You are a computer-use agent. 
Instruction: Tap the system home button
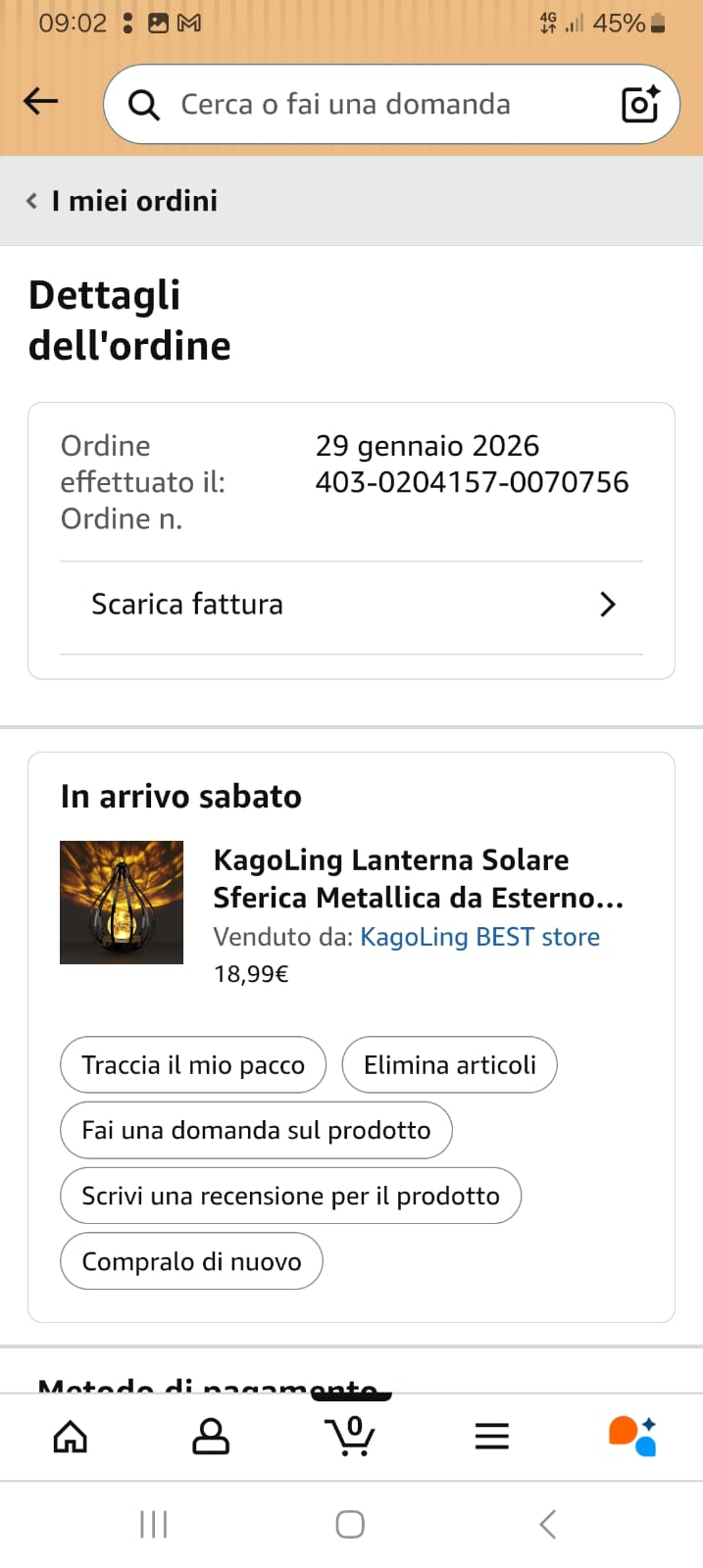pyautogui.click(x=350, y=1525)
